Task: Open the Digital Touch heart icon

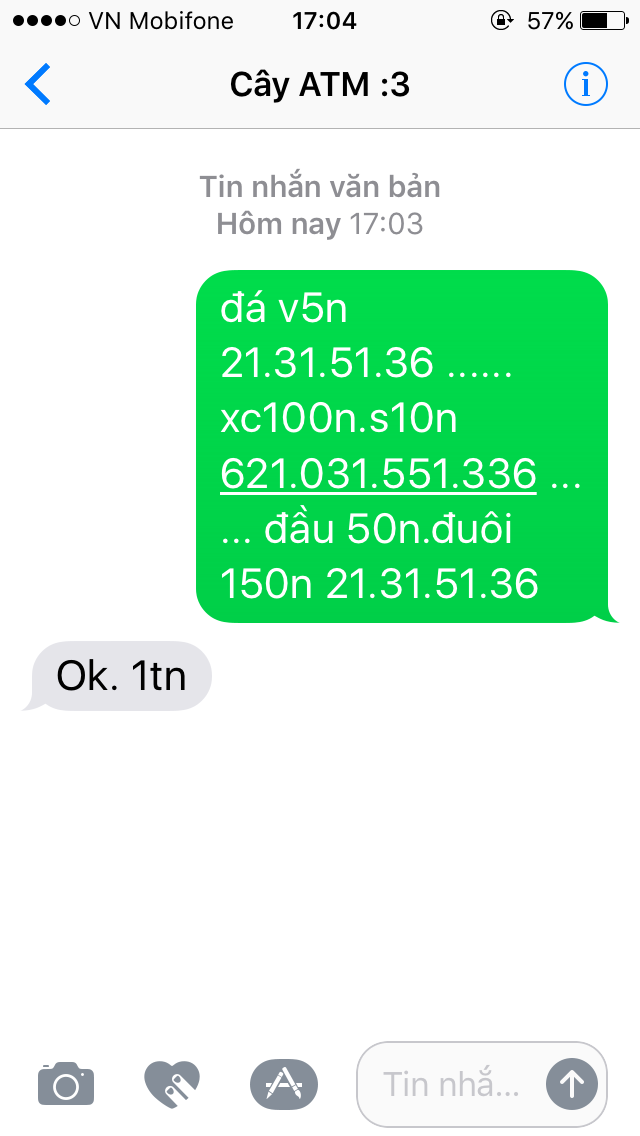Action: (x=172, y=1083)
